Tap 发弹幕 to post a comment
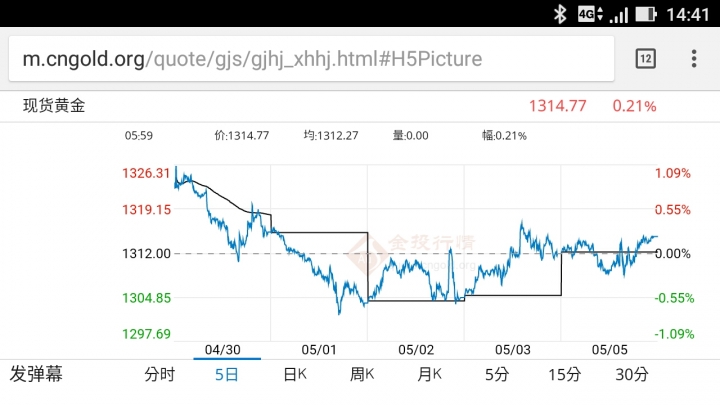The height and width of the screenshot is (405, 720). (x=37, y=375)
